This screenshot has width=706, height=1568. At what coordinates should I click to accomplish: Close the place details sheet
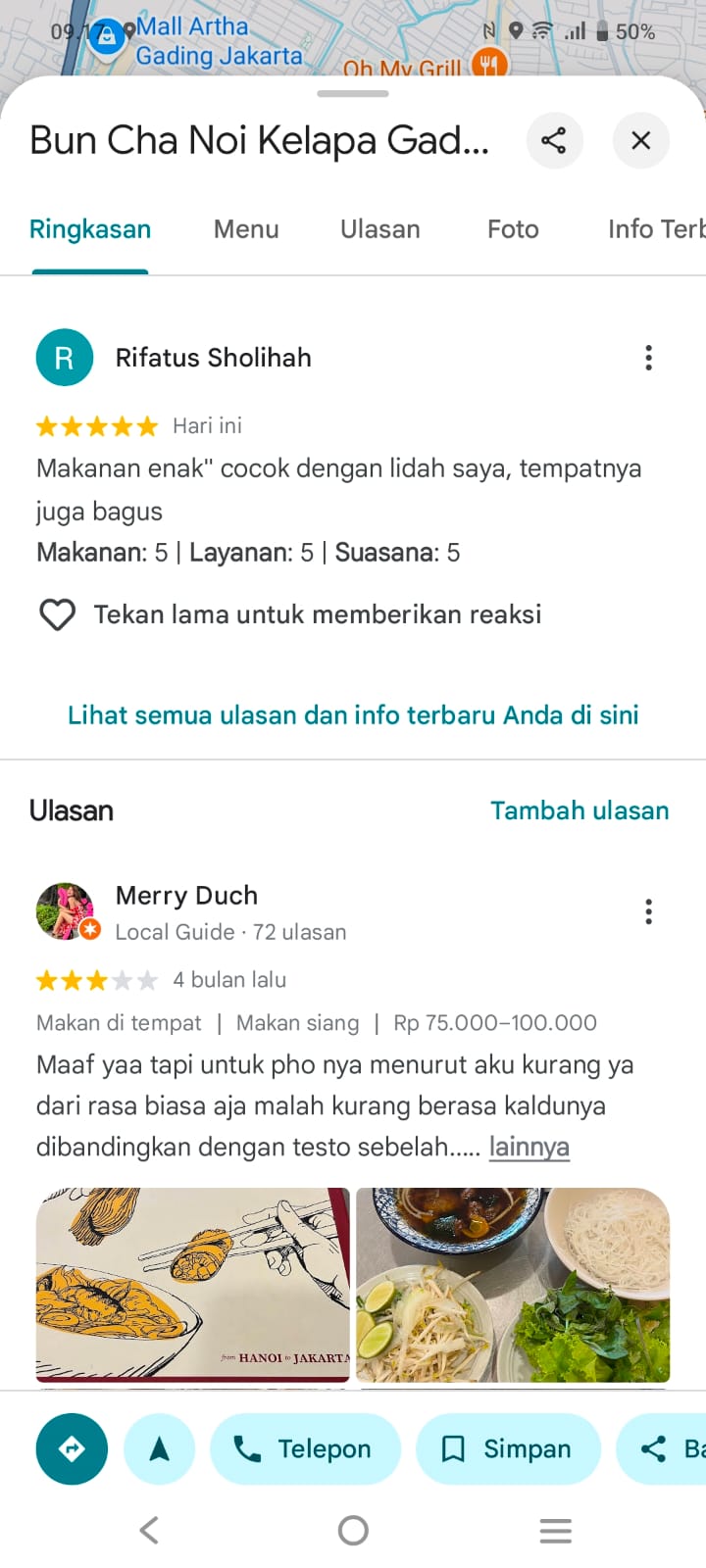(640, 140)
